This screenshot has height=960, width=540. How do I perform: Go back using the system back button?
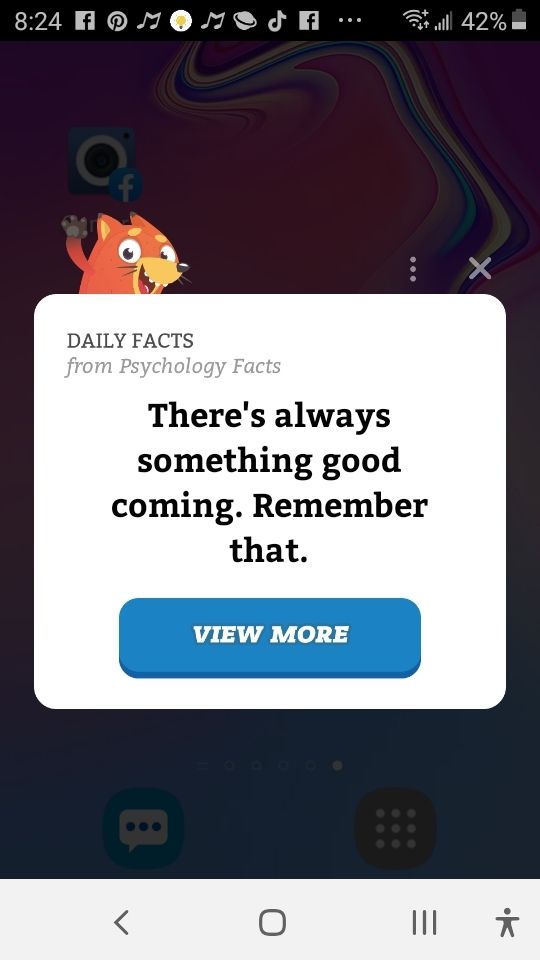pos(122,921)
